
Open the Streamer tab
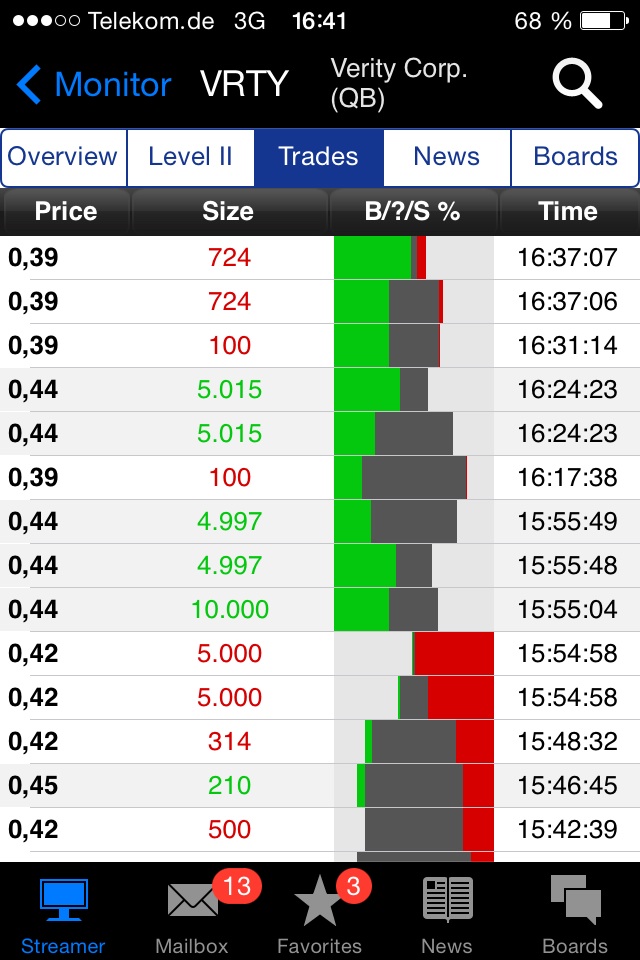tap(63, 913)
